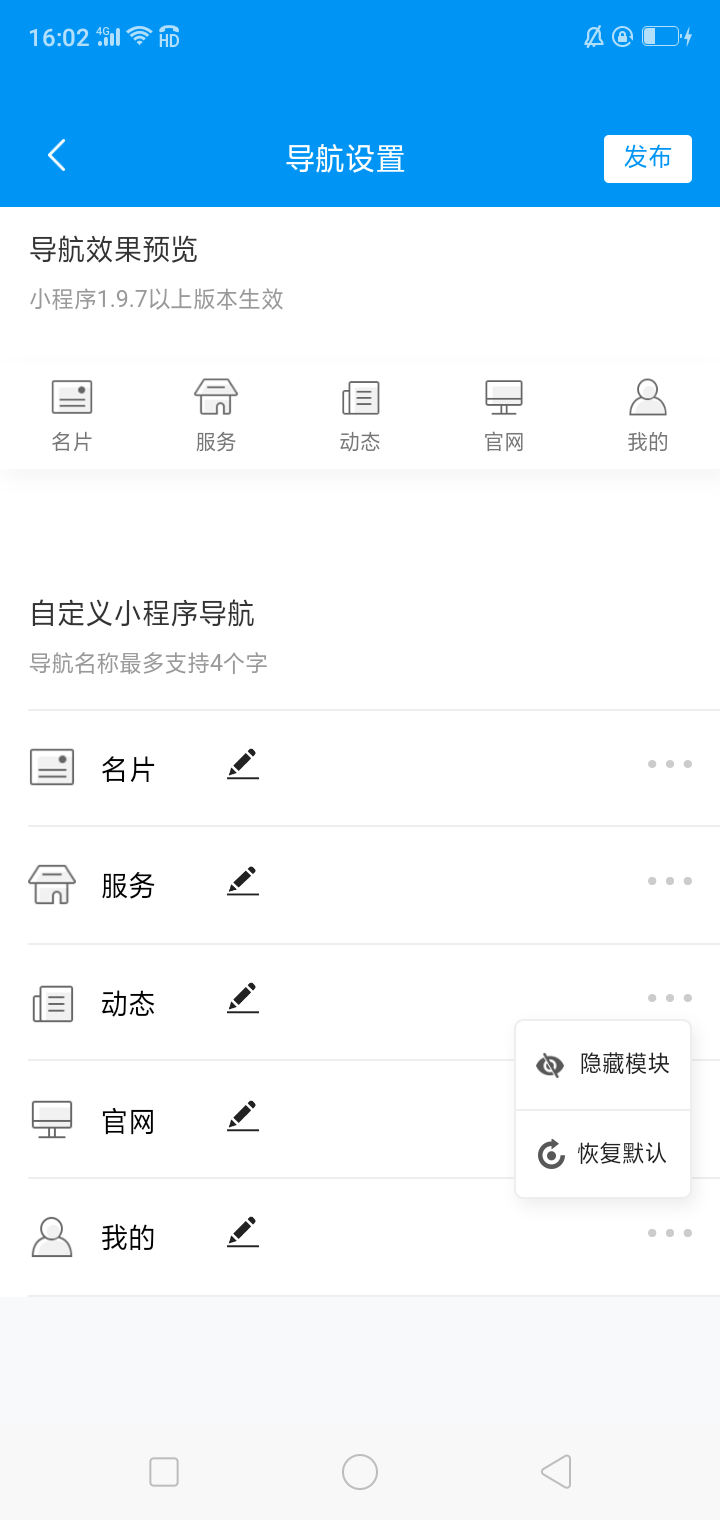Edit the 我的 navigation name

click(x=242, y=1233)
